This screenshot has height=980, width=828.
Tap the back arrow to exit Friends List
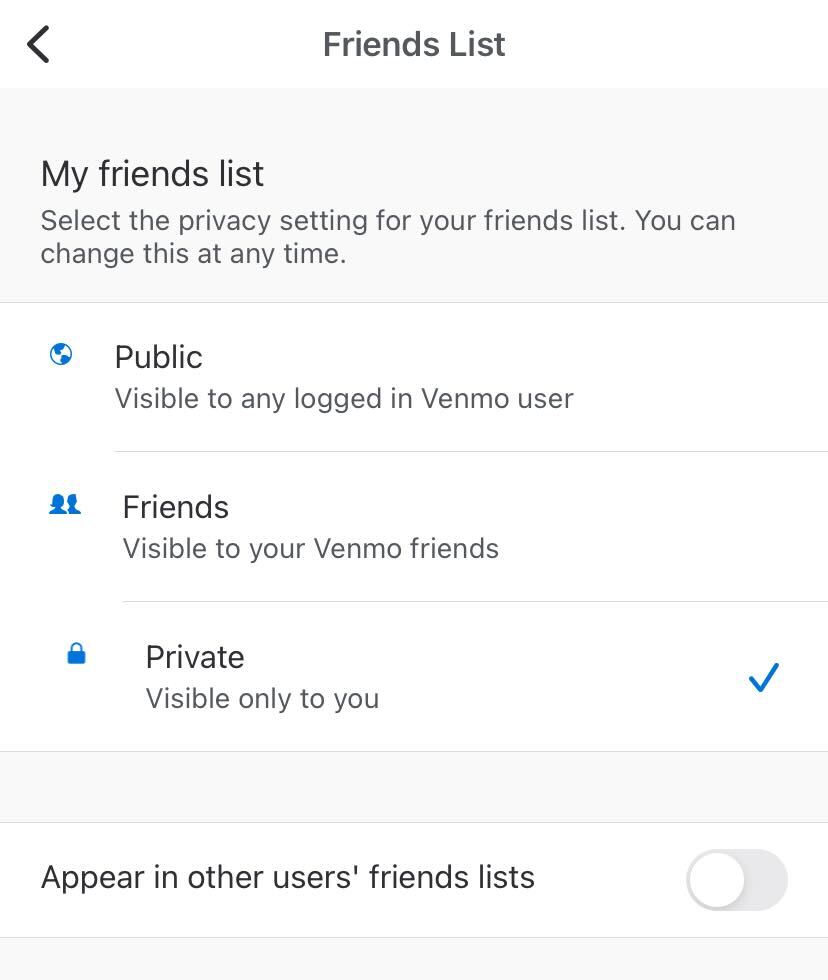click(38, 44)
